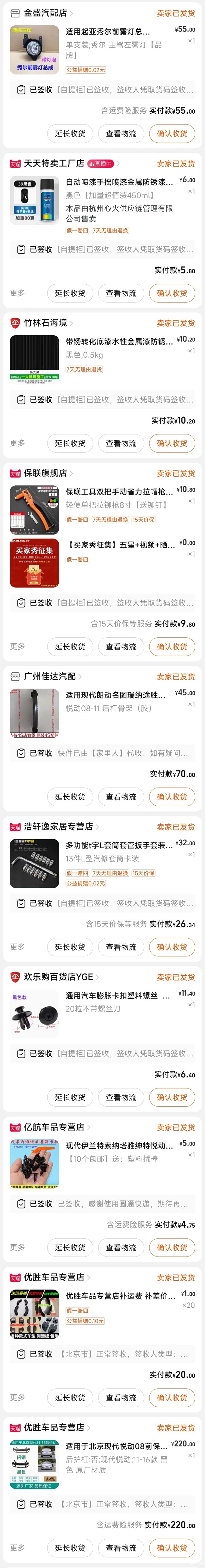Open the 买家秀征集 item in the 保联旗舰店 order

click(x=120, y=545)
